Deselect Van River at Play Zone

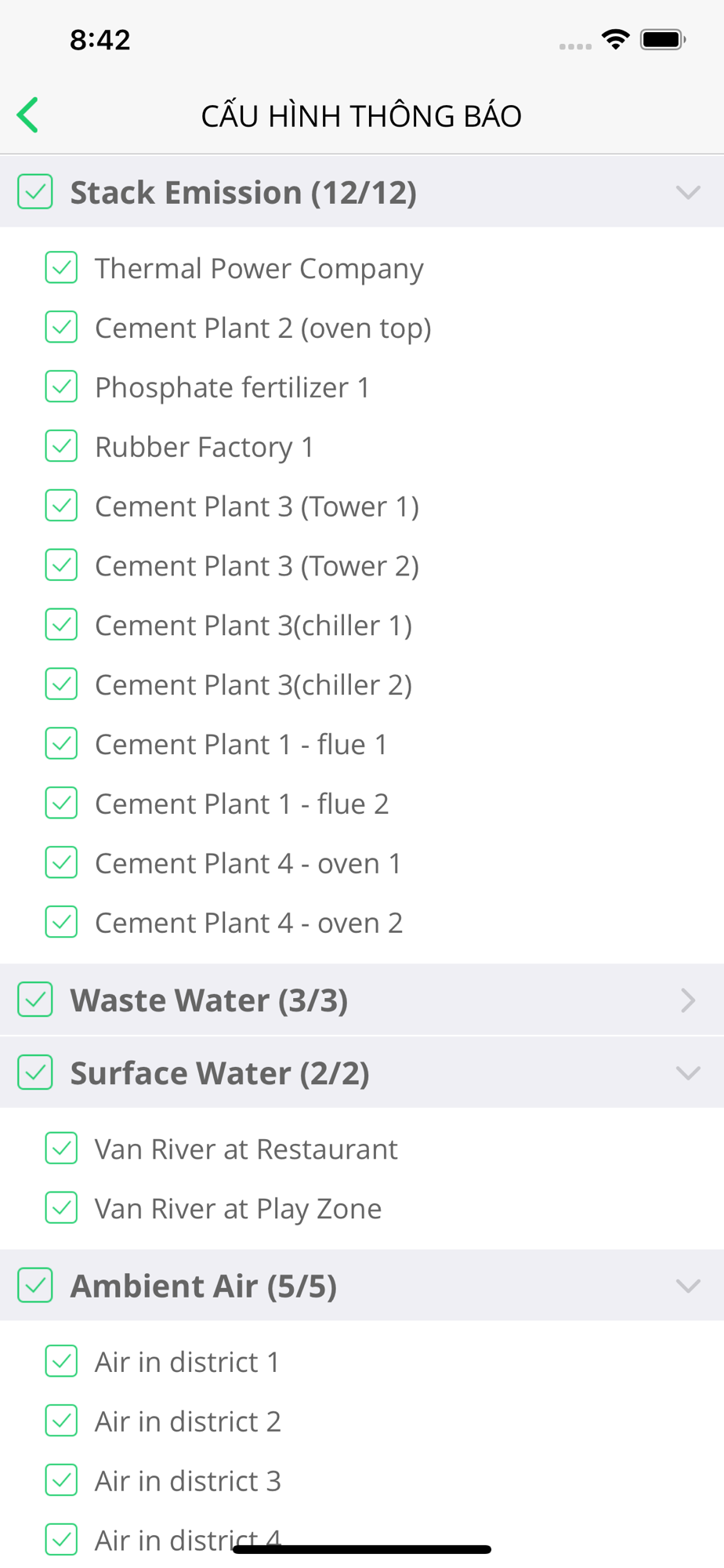coord(61,1208)
